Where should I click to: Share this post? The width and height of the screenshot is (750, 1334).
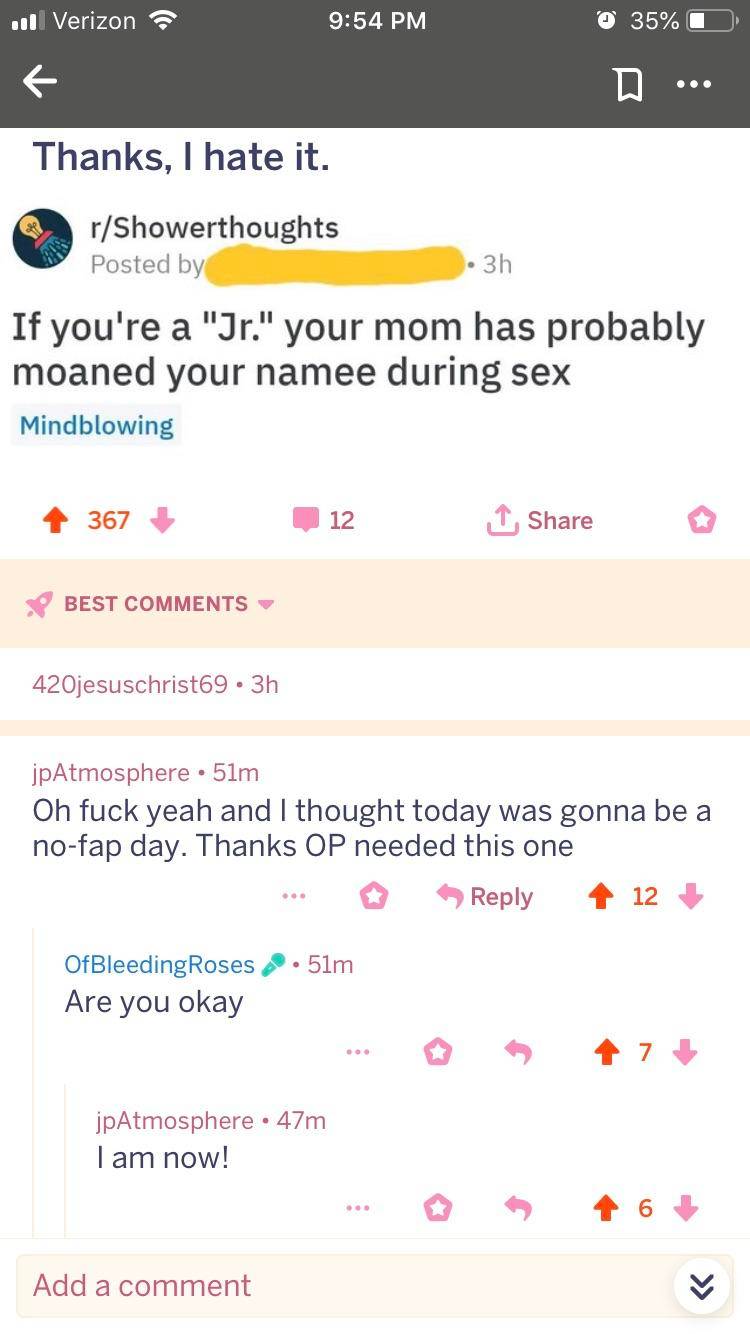[x=540, y=520]
